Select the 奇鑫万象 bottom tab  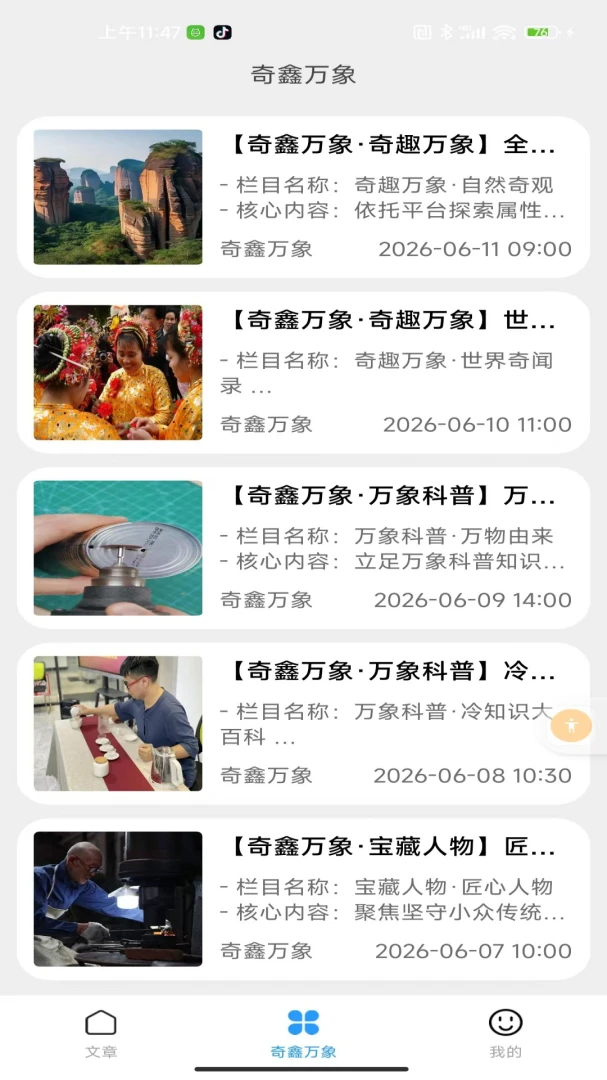[x=303, y=1033]
